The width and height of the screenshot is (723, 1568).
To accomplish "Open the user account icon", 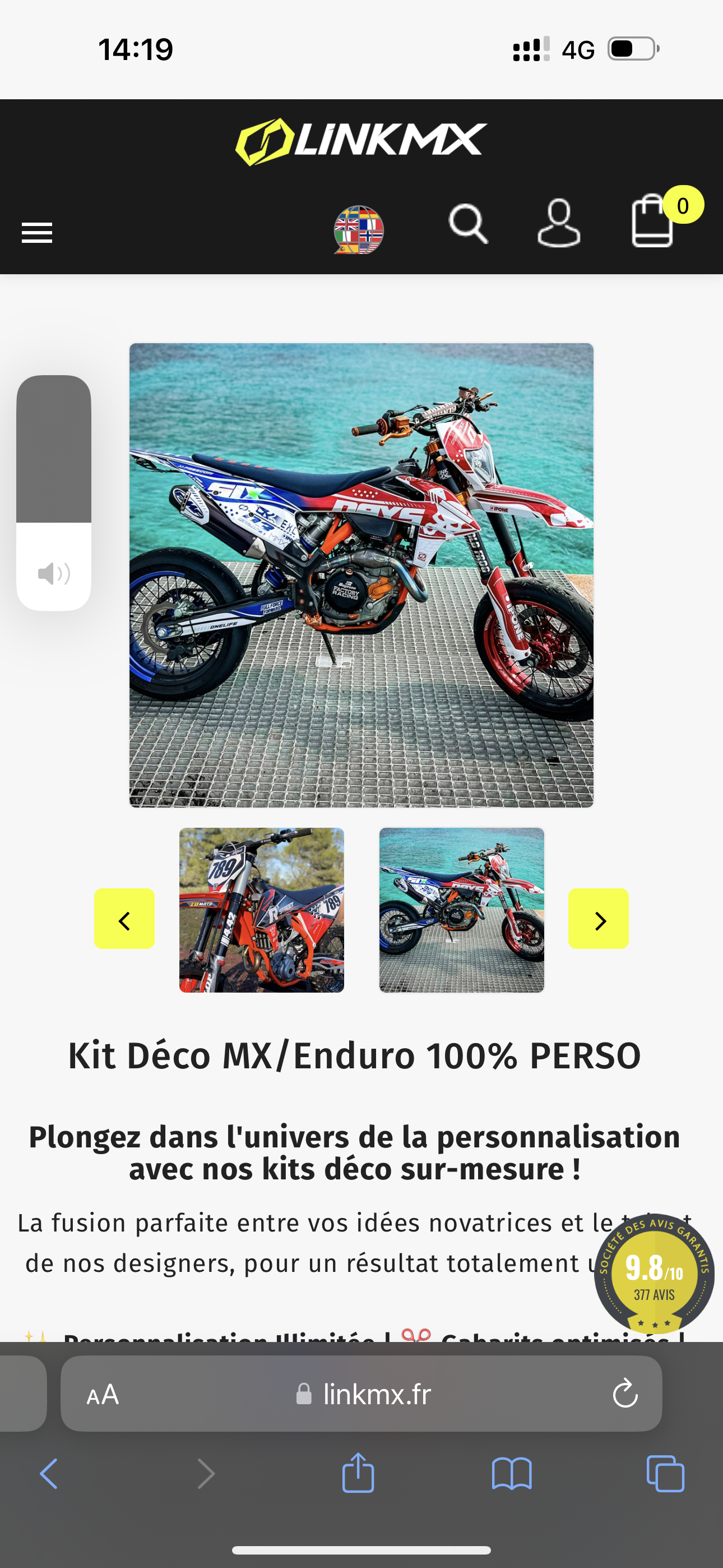I will tap(559, 223).
